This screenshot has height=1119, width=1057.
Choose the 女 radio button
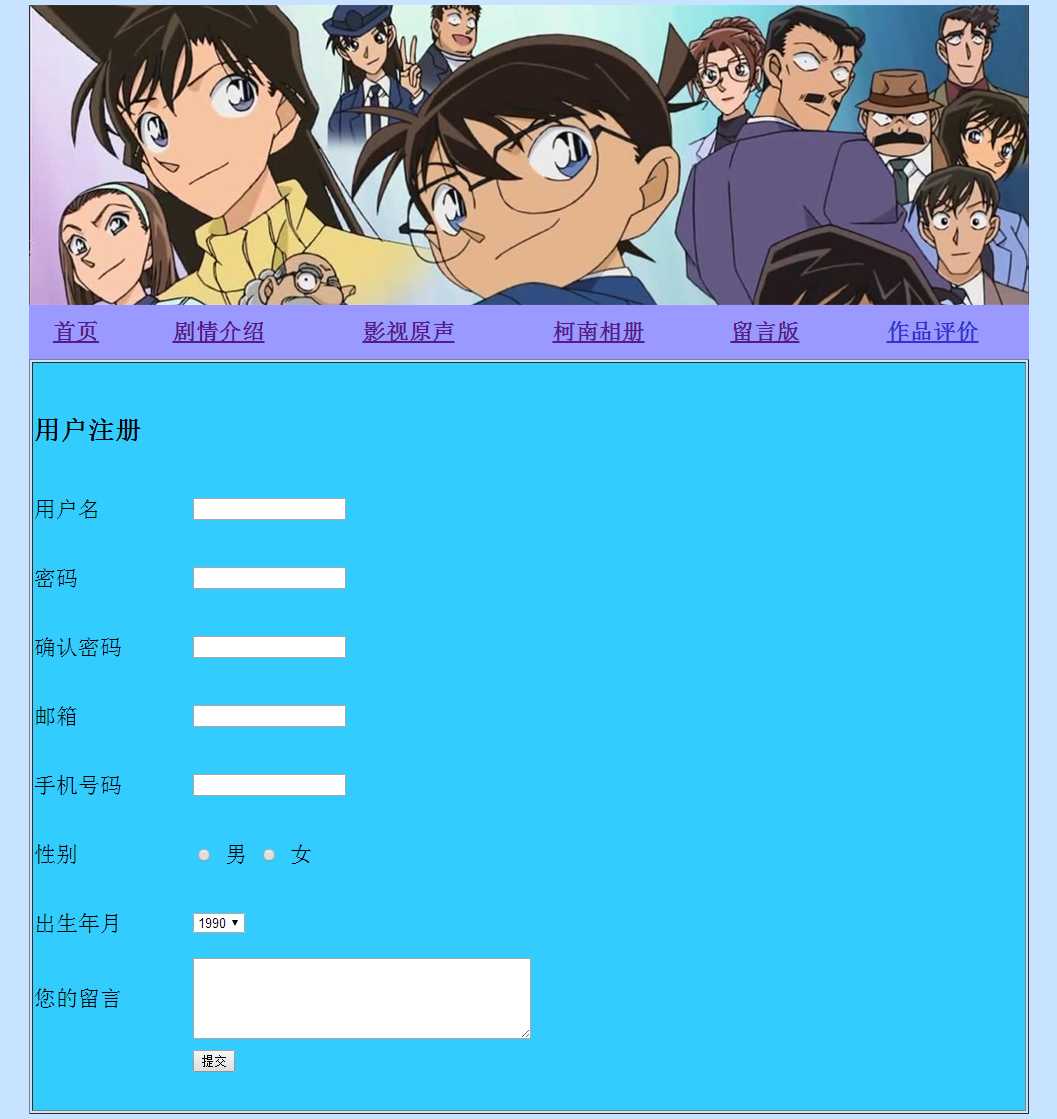269,855
